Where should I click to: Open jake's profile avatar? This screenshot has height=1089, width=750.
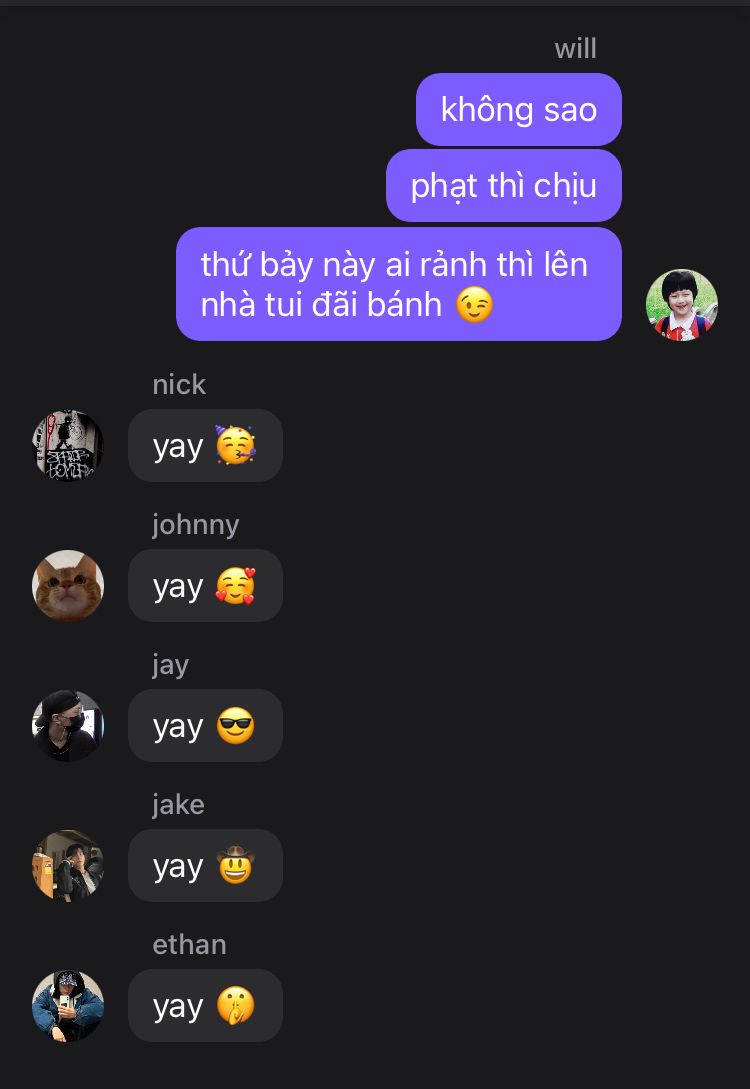(x=68, y=866)
